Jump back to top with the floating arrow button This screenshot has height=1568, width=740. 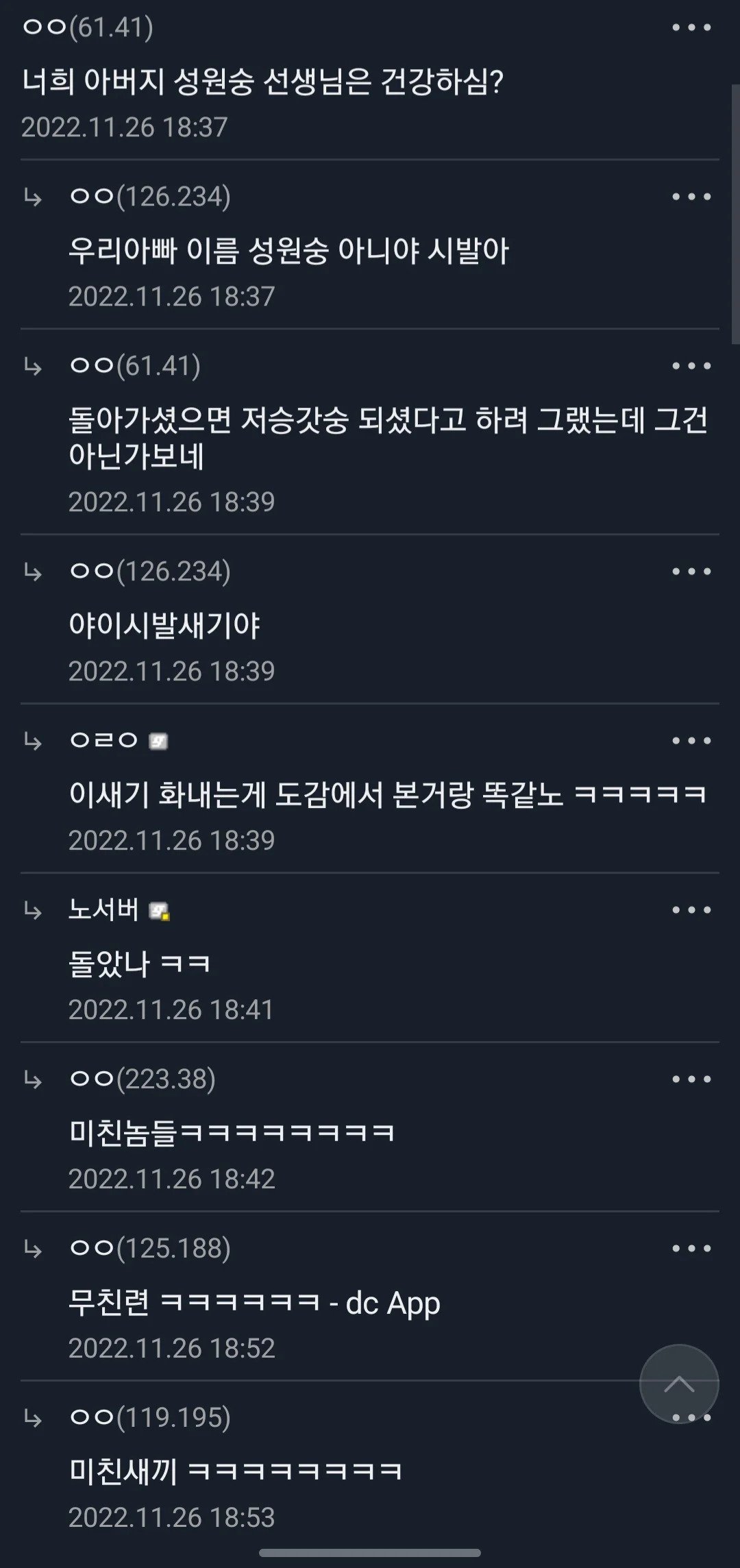click(678, 1383)
